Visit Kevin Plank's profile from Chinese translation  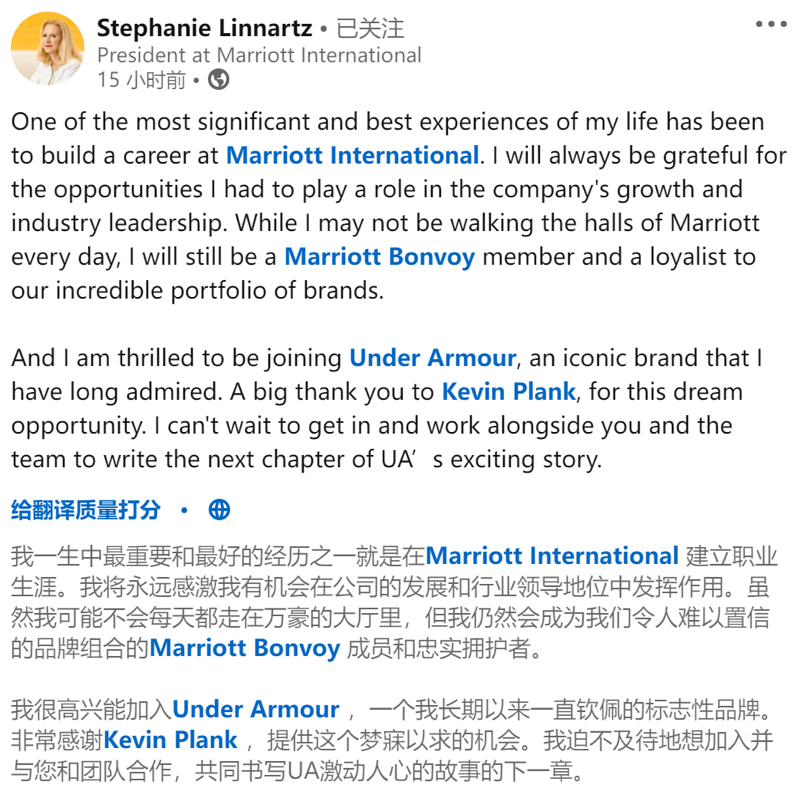[171, 741]
